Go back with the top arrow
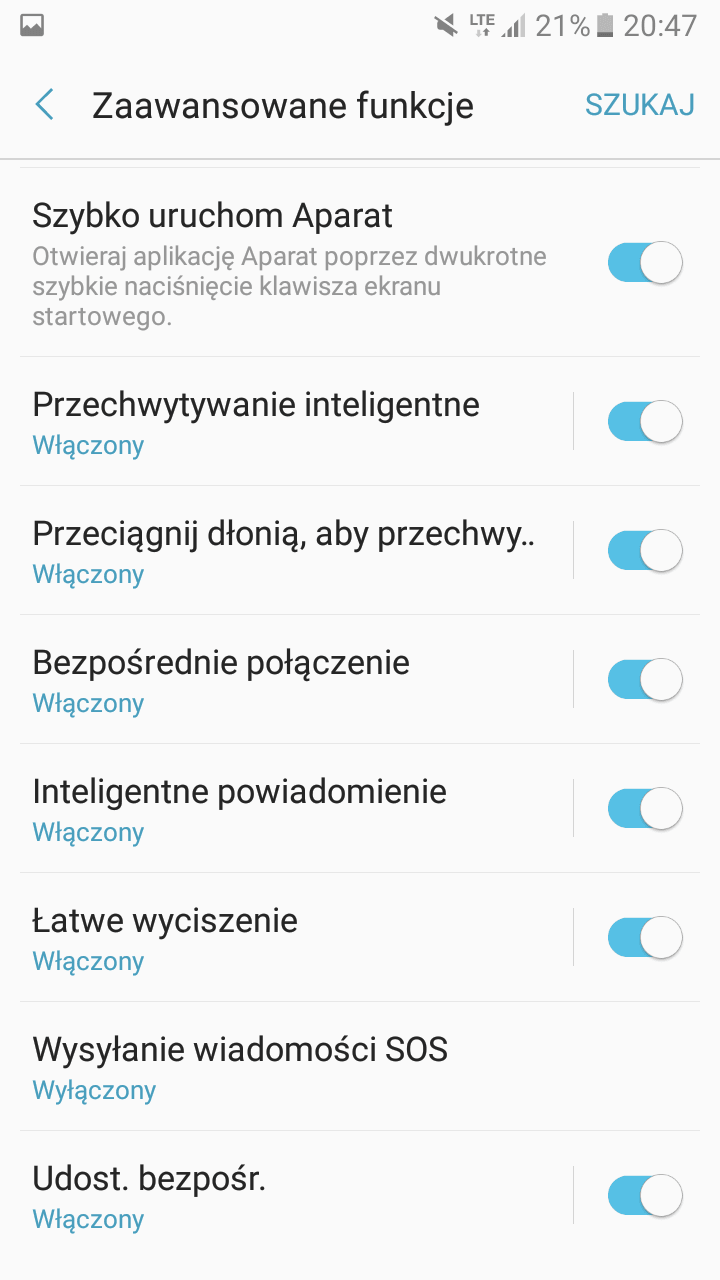Image resolution: width=720 pixels, height=1280 pixels. (44, 104)
